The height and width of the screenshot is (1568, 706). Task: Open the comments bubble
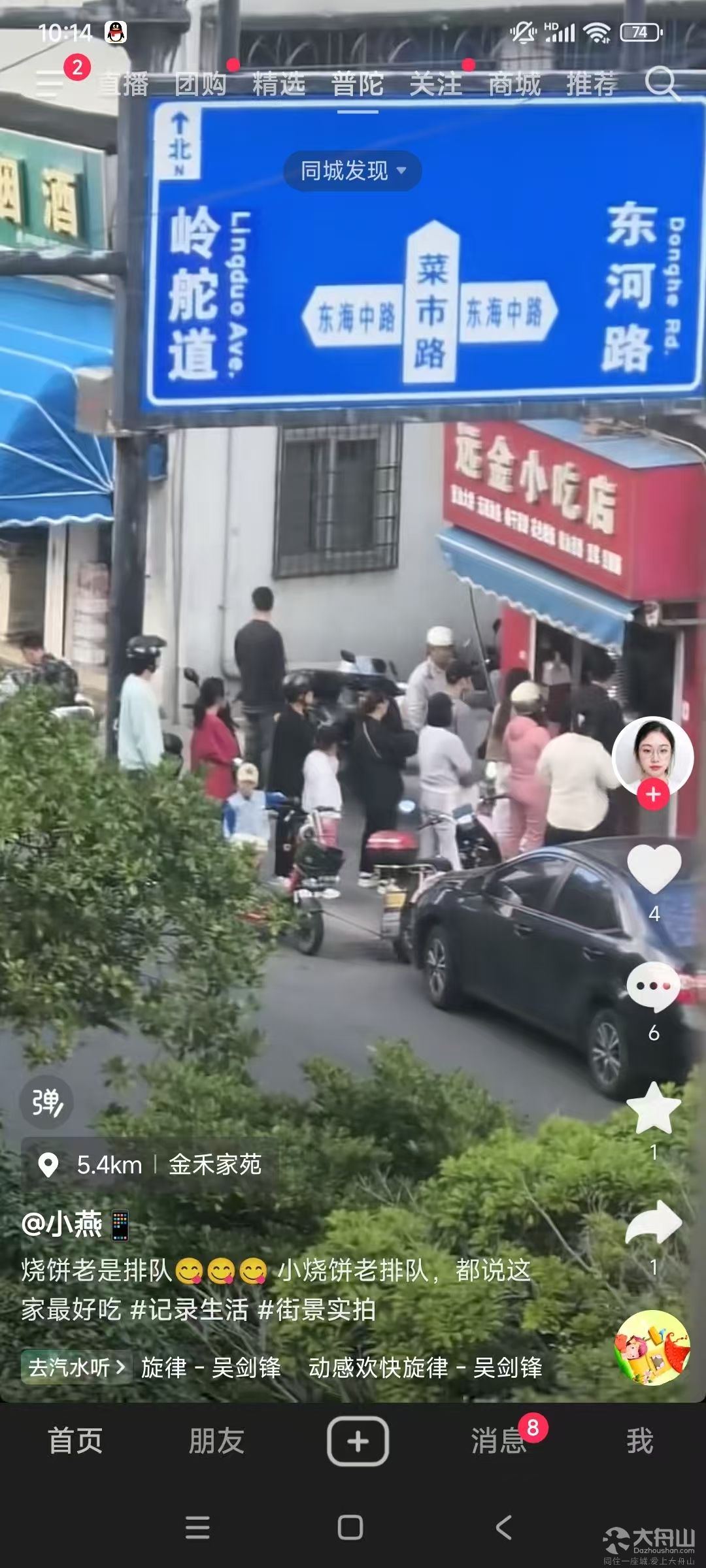point(654,987)
